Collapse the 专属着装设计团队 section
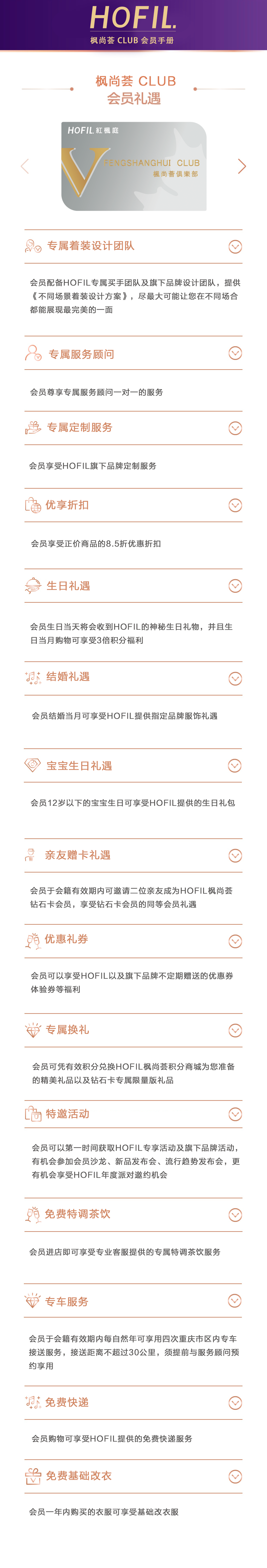 click(x=235, y=247)
